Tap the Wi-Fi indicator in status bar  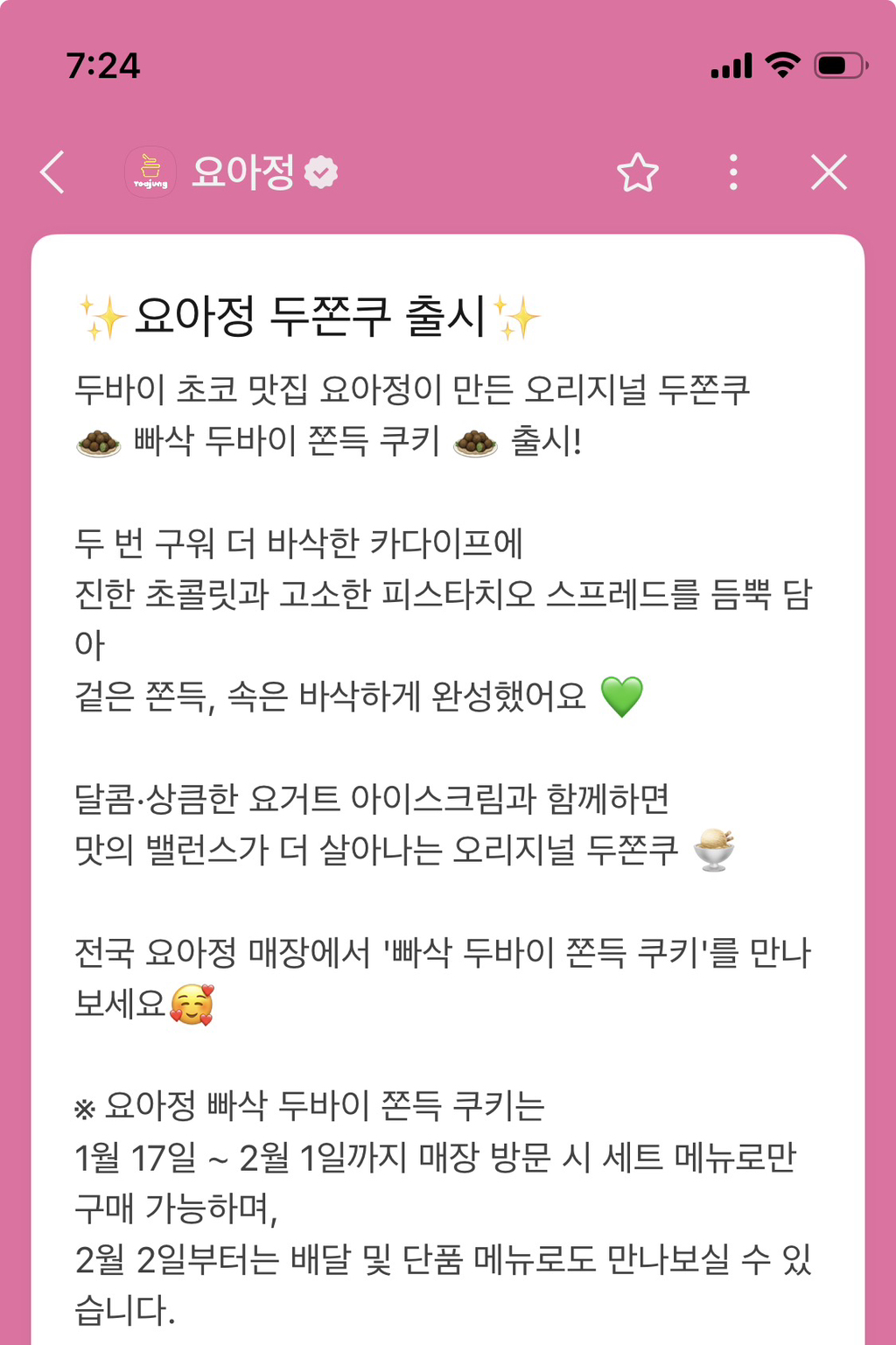[x=781, y=63]
